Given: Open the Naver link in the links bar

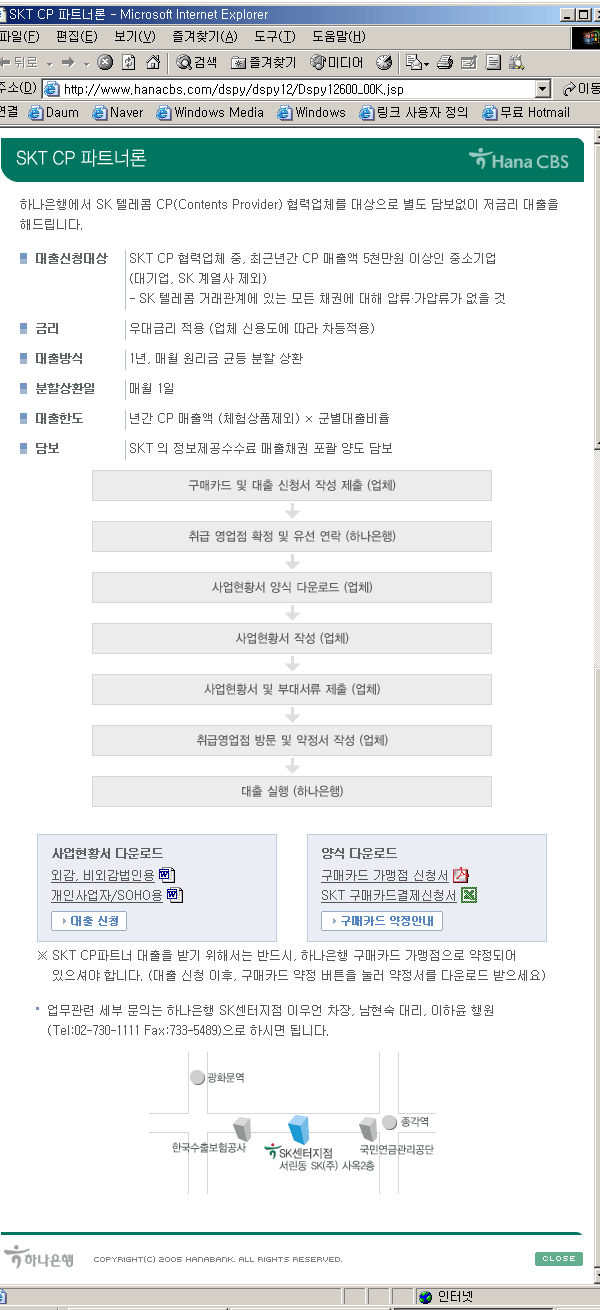Looking at the screenshot, I should click(x=117, y=112).
